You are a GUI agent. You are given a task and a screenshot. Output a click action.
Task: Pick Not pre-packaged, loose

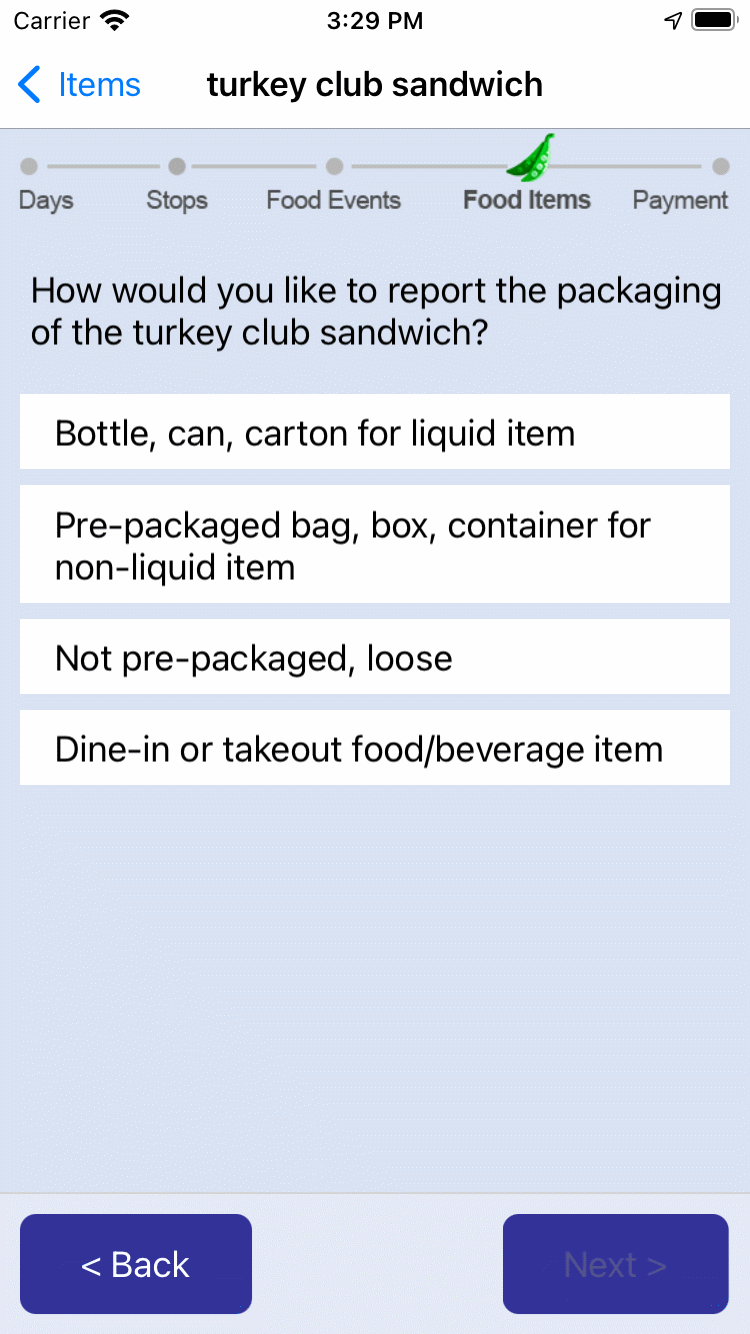click(x=374, y=657)
